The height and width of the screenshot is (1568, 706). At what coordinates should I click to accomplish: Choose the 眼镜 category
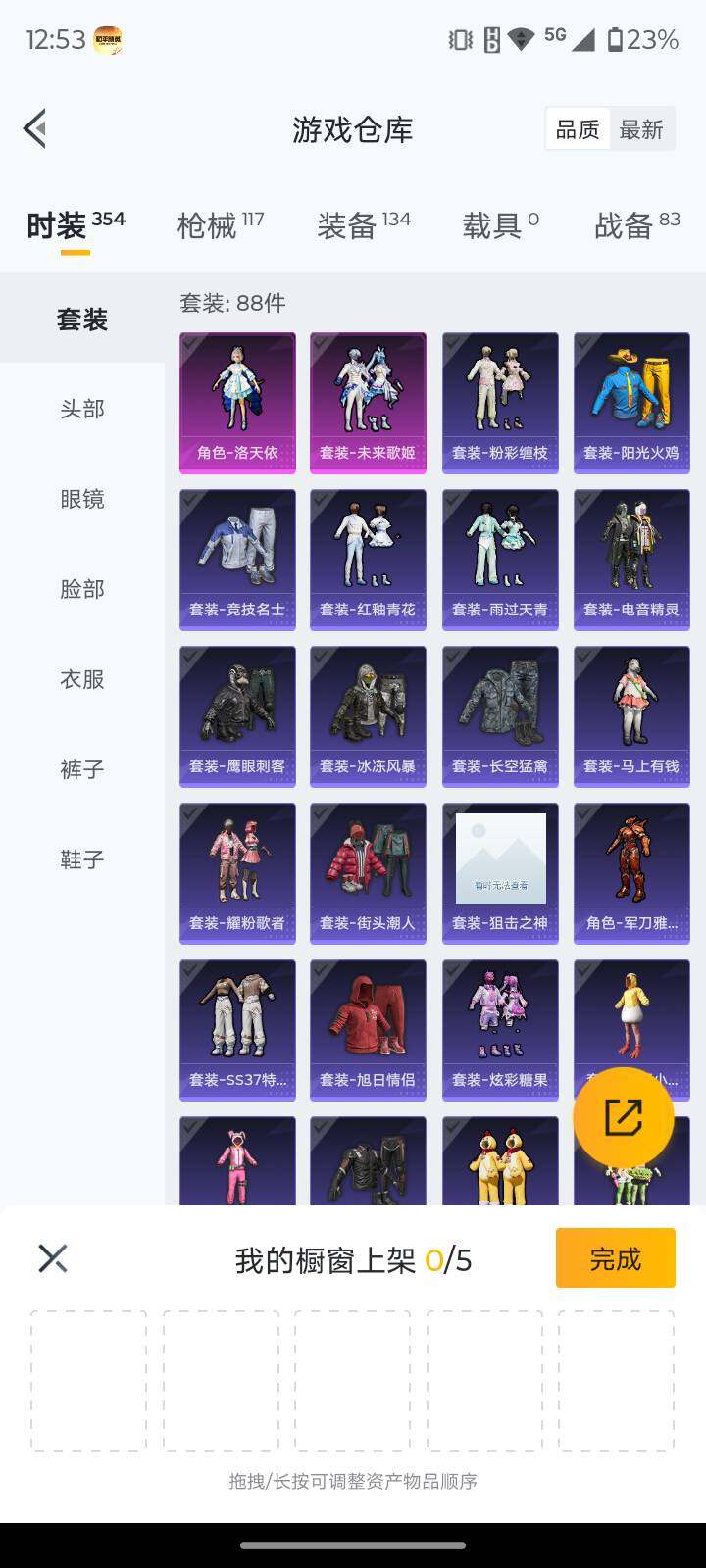(82, 499)
